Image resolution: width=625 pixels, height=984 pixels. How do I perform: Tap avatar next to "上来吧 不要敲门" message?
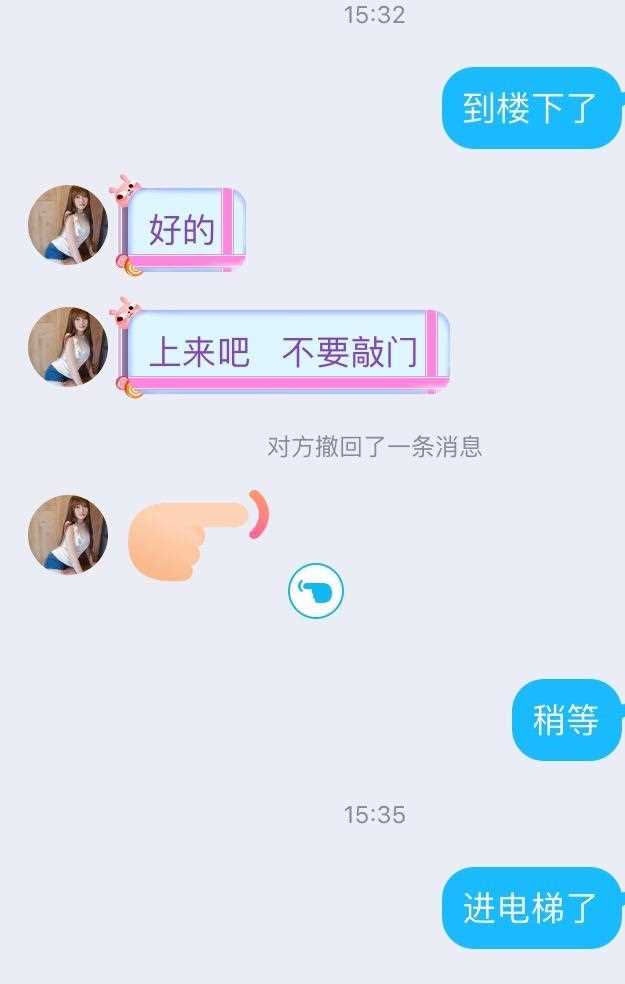click(67, 347)
